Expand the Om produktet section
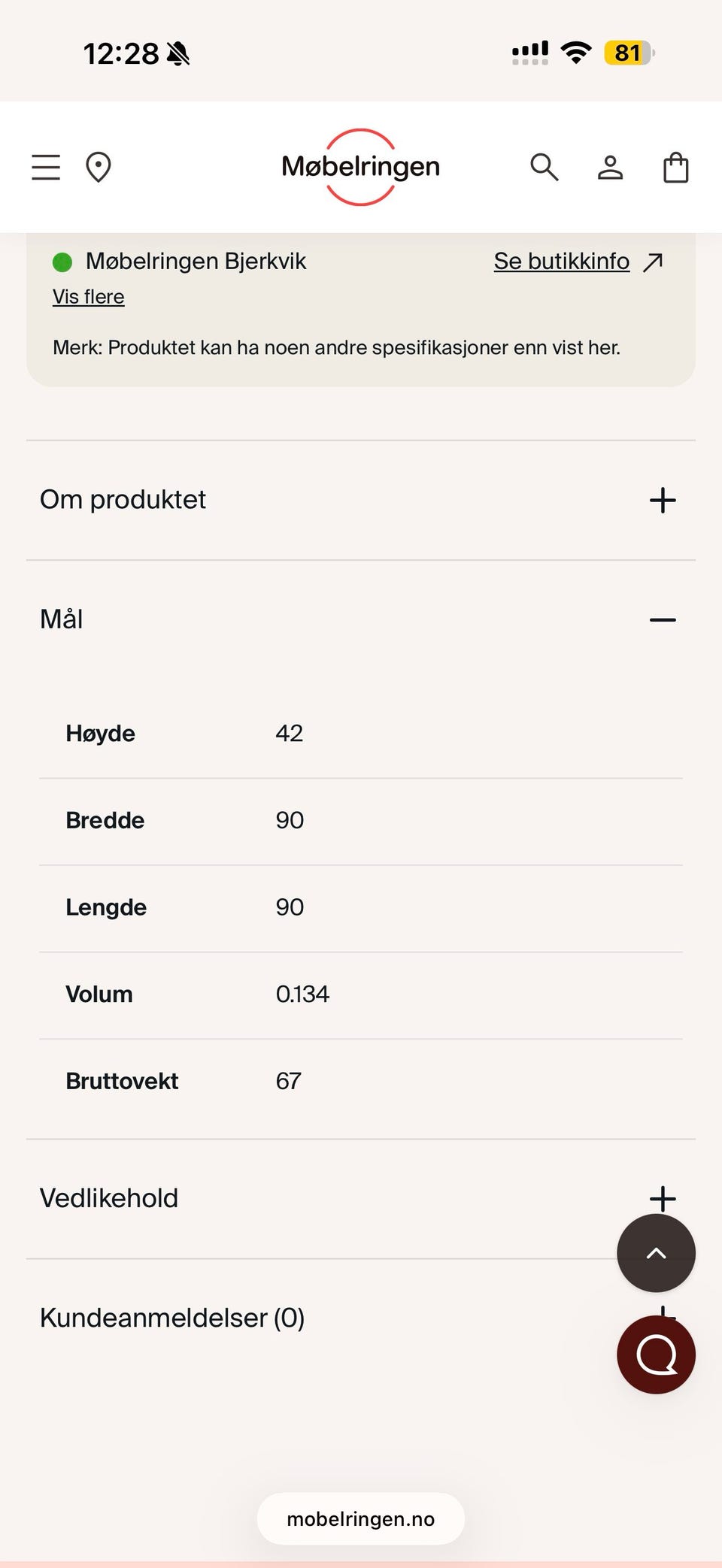This screenshot has width=722, height=1568. click(361, 500)
